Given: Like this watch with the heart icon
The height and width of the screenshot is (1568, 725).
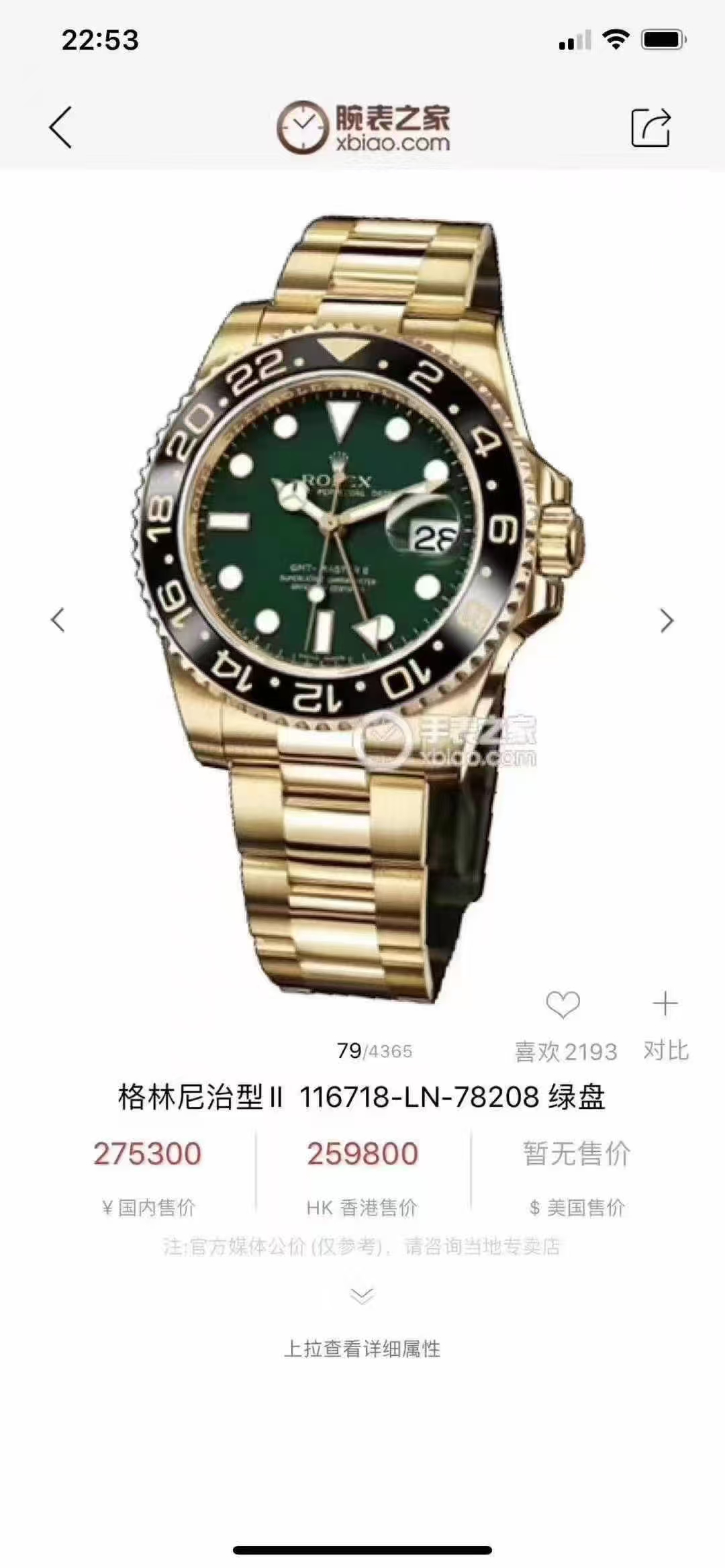Looking at the screenshot, I should [563, 1006].
